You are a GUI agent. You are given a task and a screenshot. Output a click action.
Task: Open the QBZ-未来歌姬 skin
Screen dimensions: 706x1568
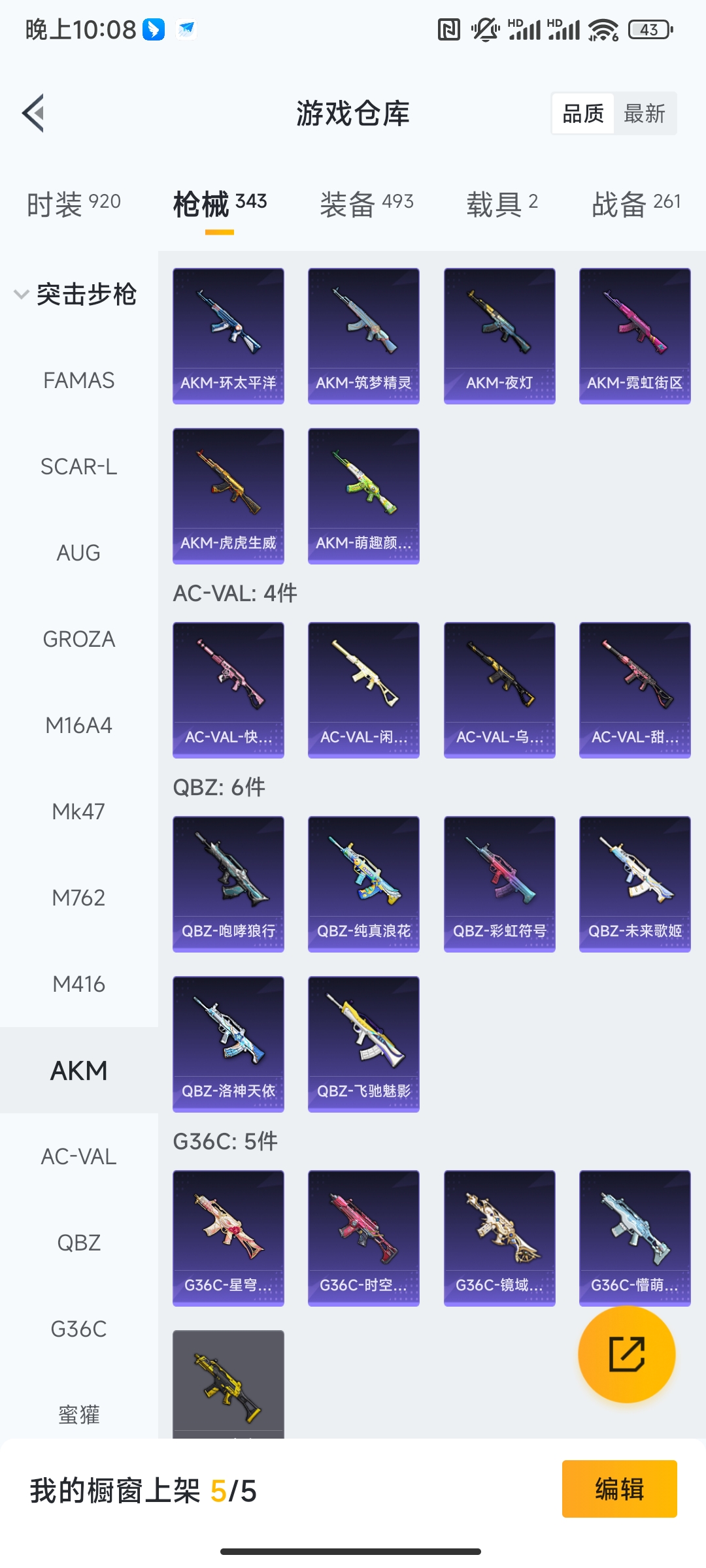tap(635, 884)
